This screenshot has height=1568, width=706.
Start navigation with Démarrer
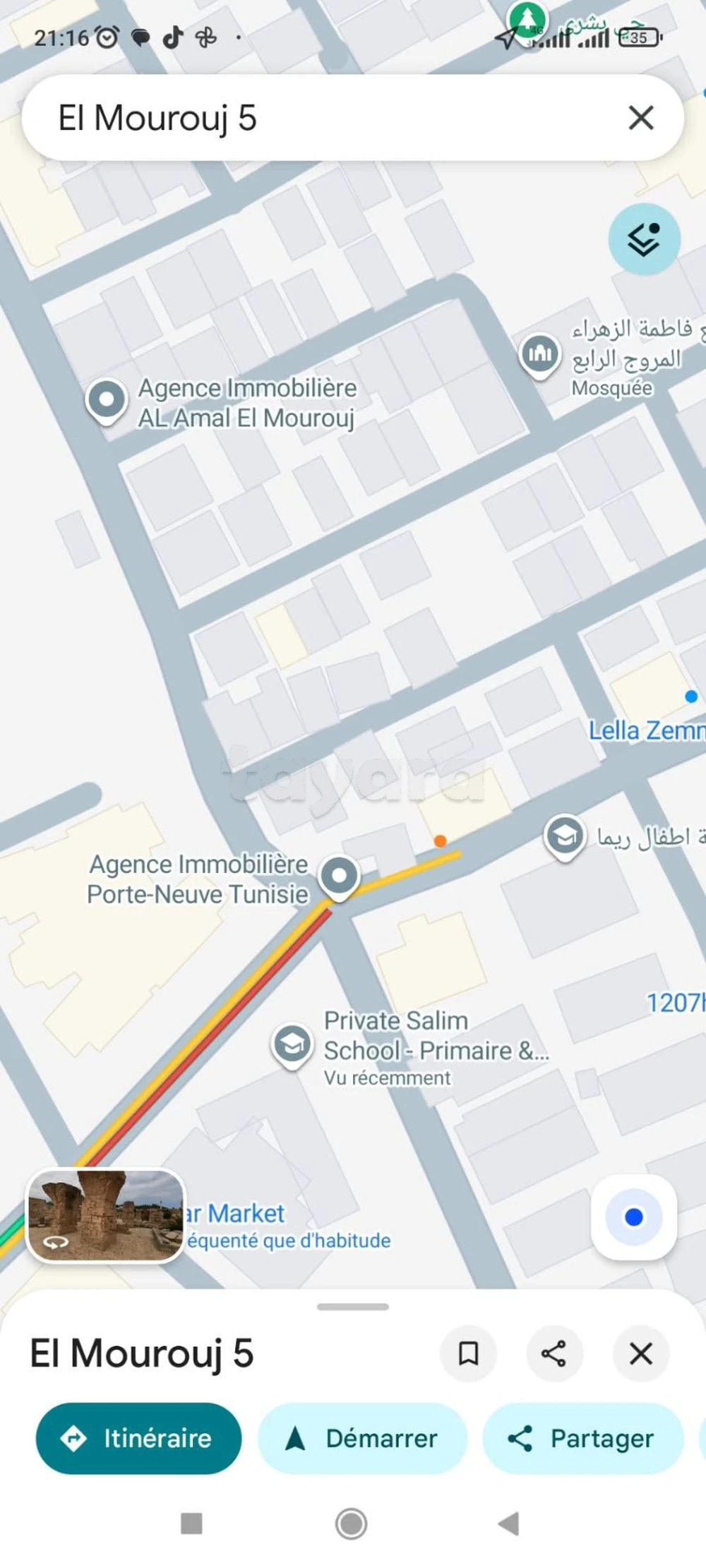[362, 1439]
